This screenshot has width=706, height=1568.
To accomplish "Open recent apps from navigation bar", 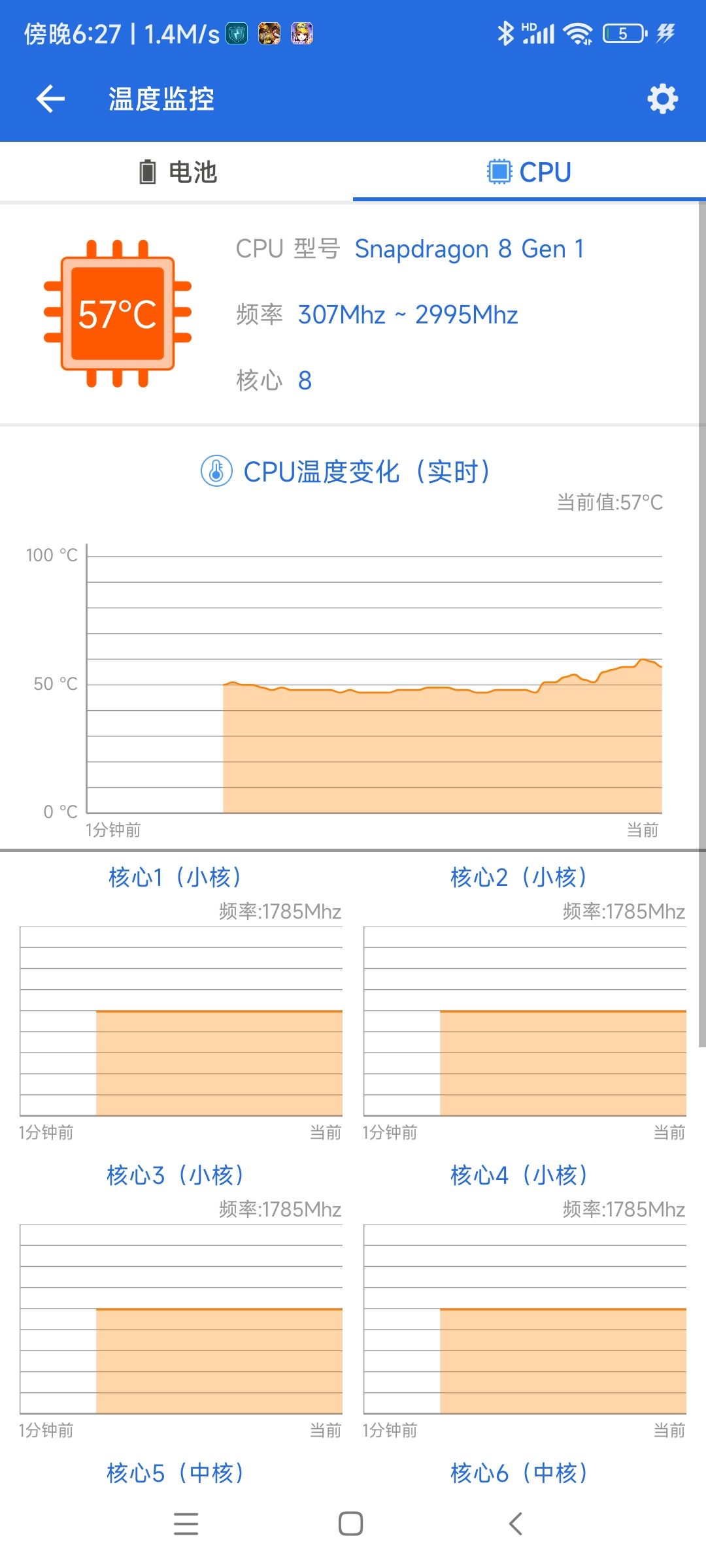I will [186, 1524].
